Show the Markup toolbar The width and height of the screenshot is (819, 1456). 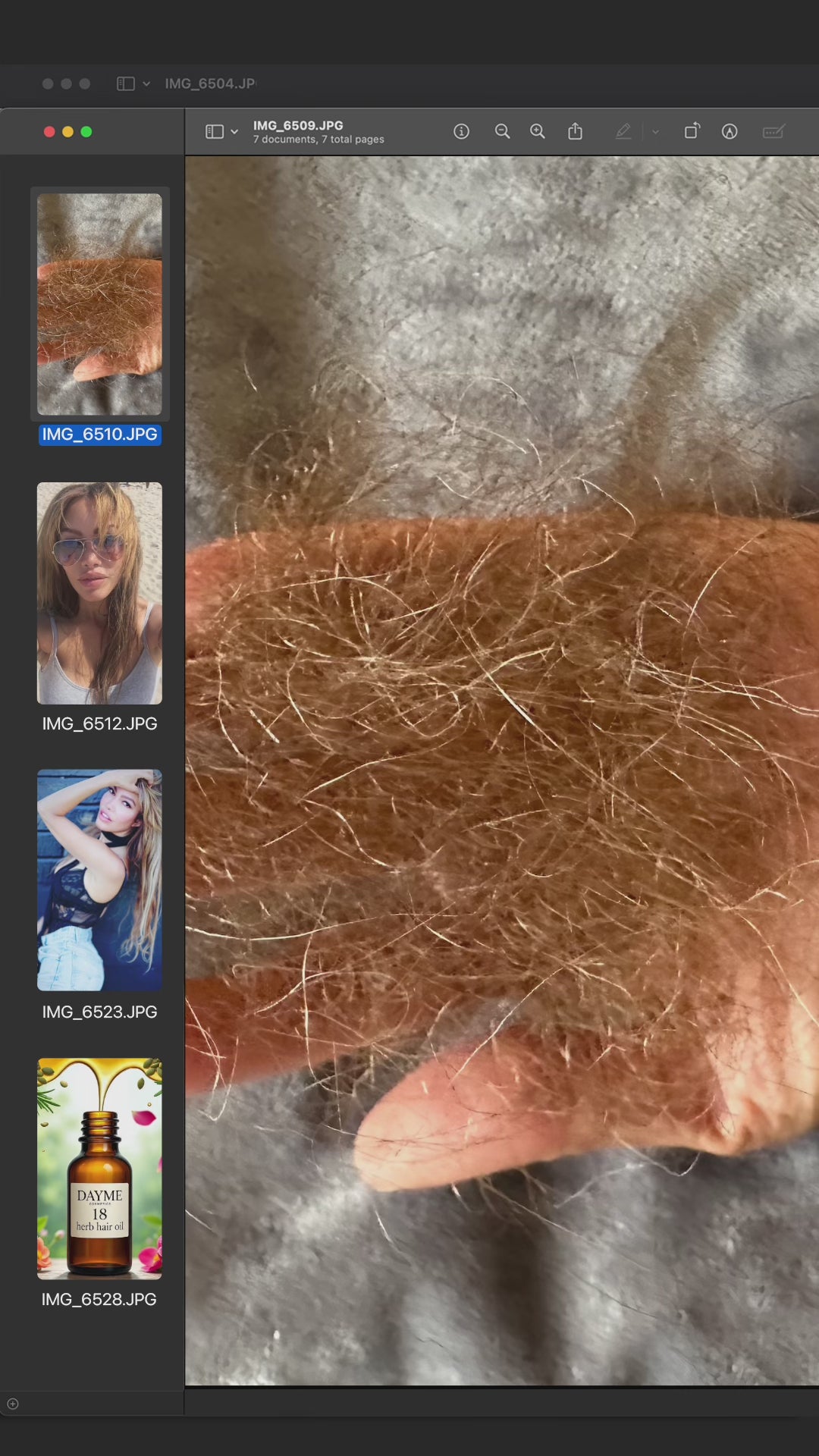[730, 132]
